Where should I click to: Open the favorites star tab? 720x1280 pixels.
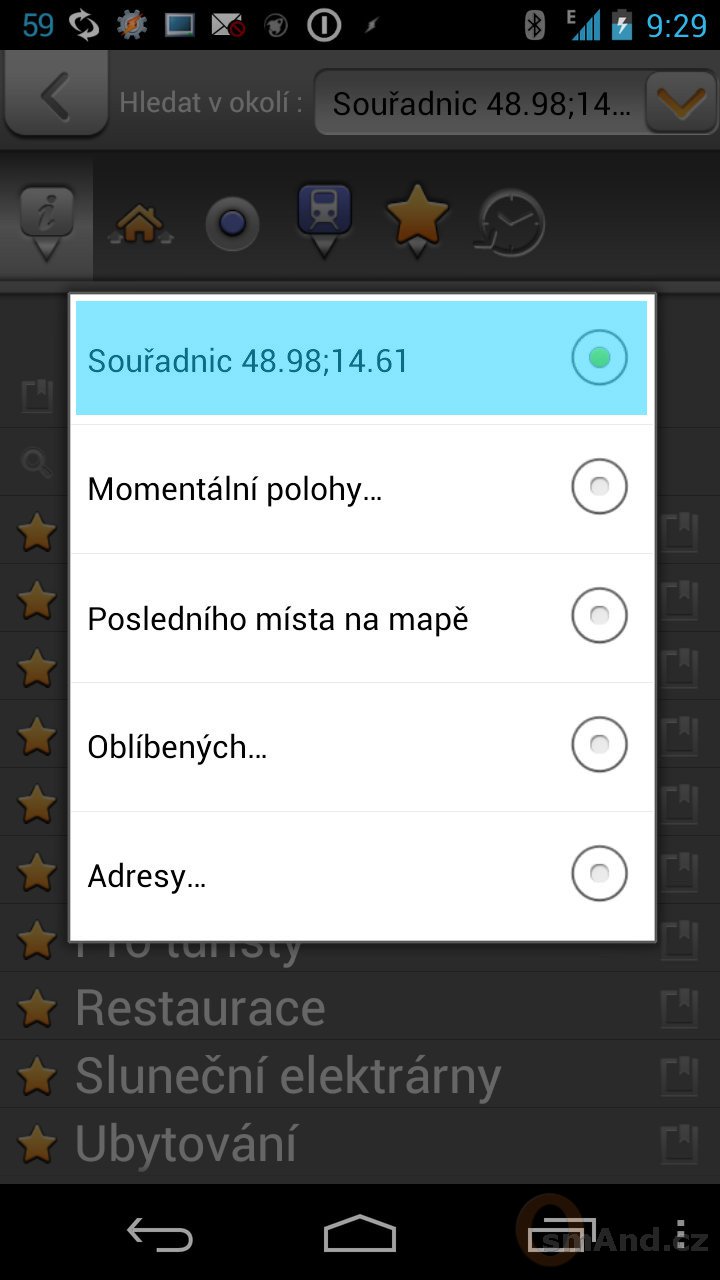click(x=416, y=220)
